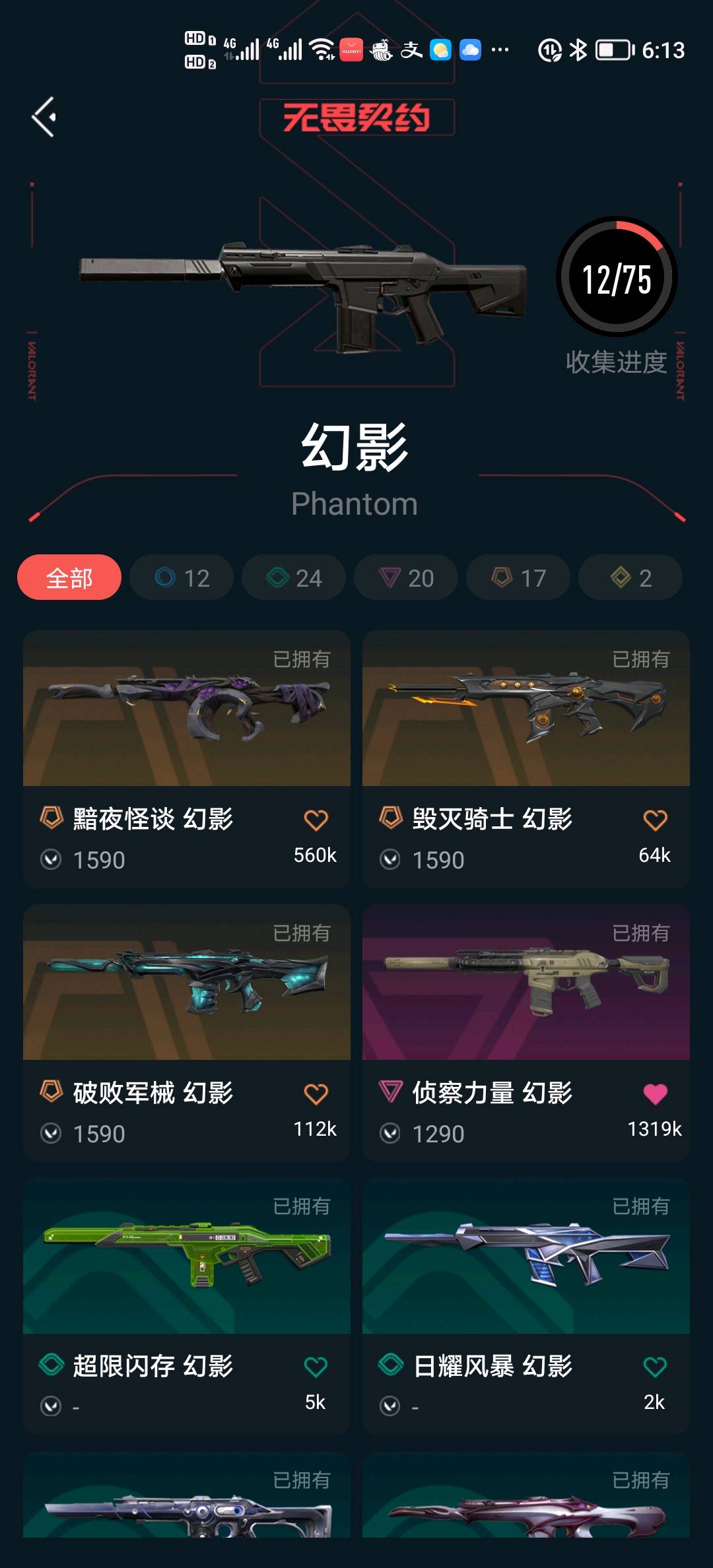This screenshot has width=713, height=1568.
Task: Filter skins by the orange tier showing 17
Action: click(x=518, y=577)
